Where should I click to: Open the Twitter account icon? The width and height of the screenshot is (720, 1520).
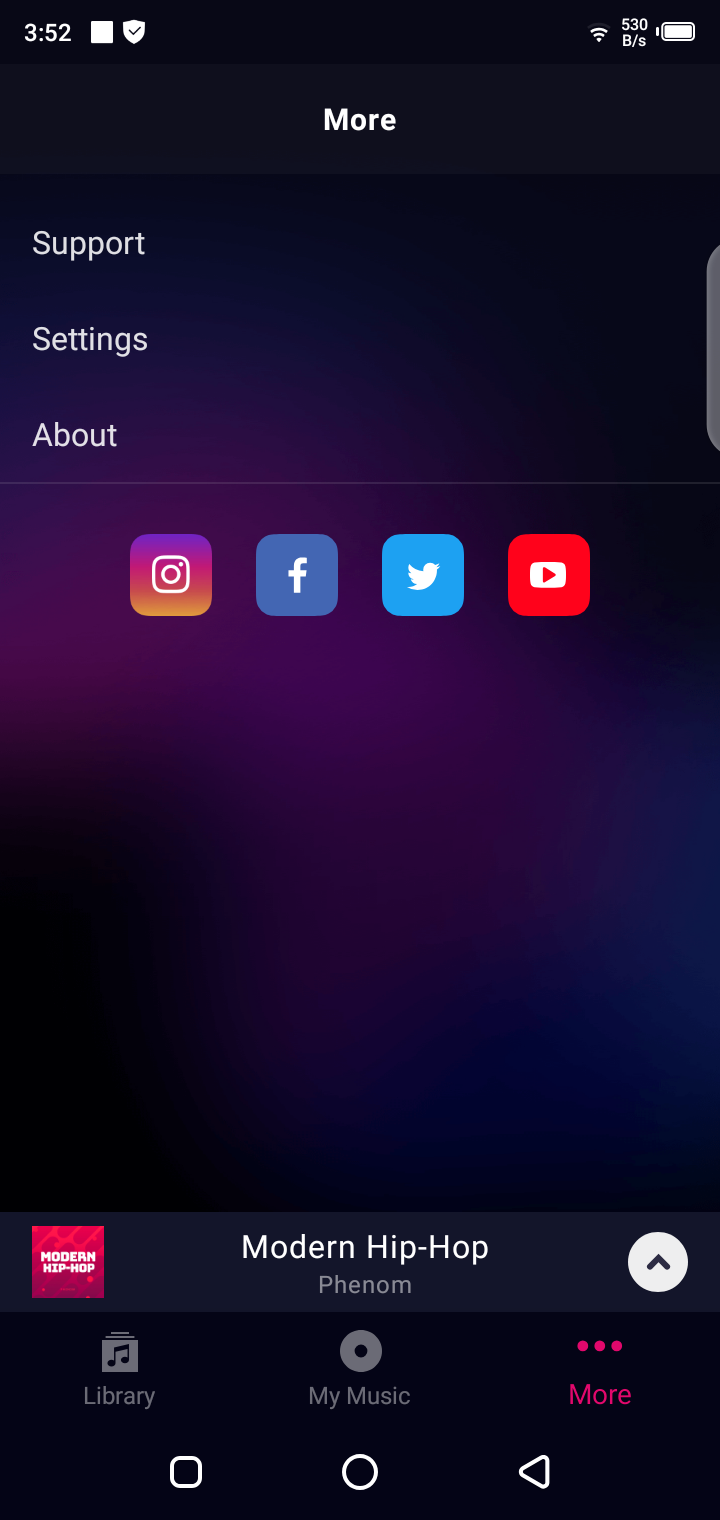[x=423, y=575]
